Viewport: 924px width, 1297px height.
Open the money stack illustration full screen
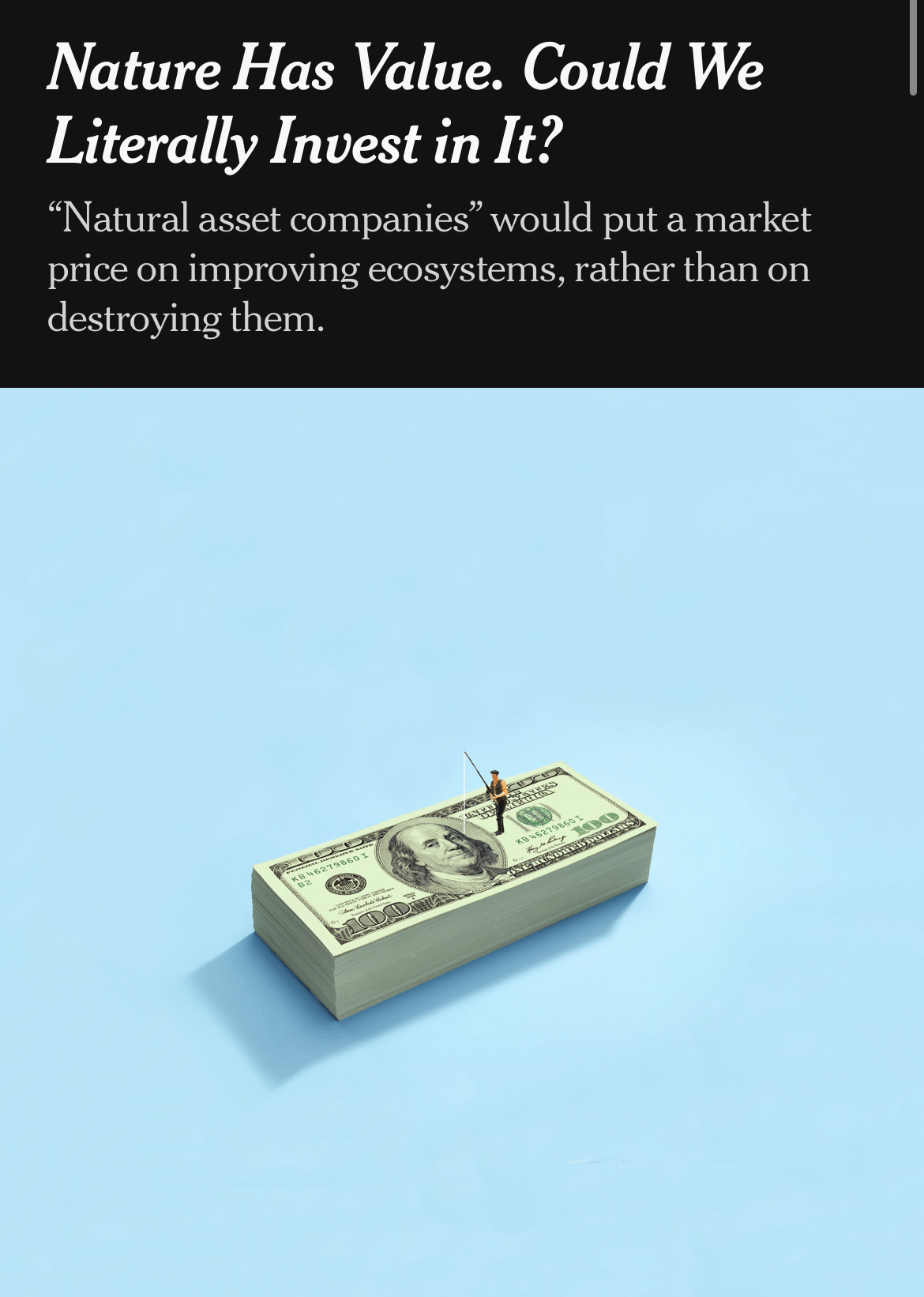[462, 841]
